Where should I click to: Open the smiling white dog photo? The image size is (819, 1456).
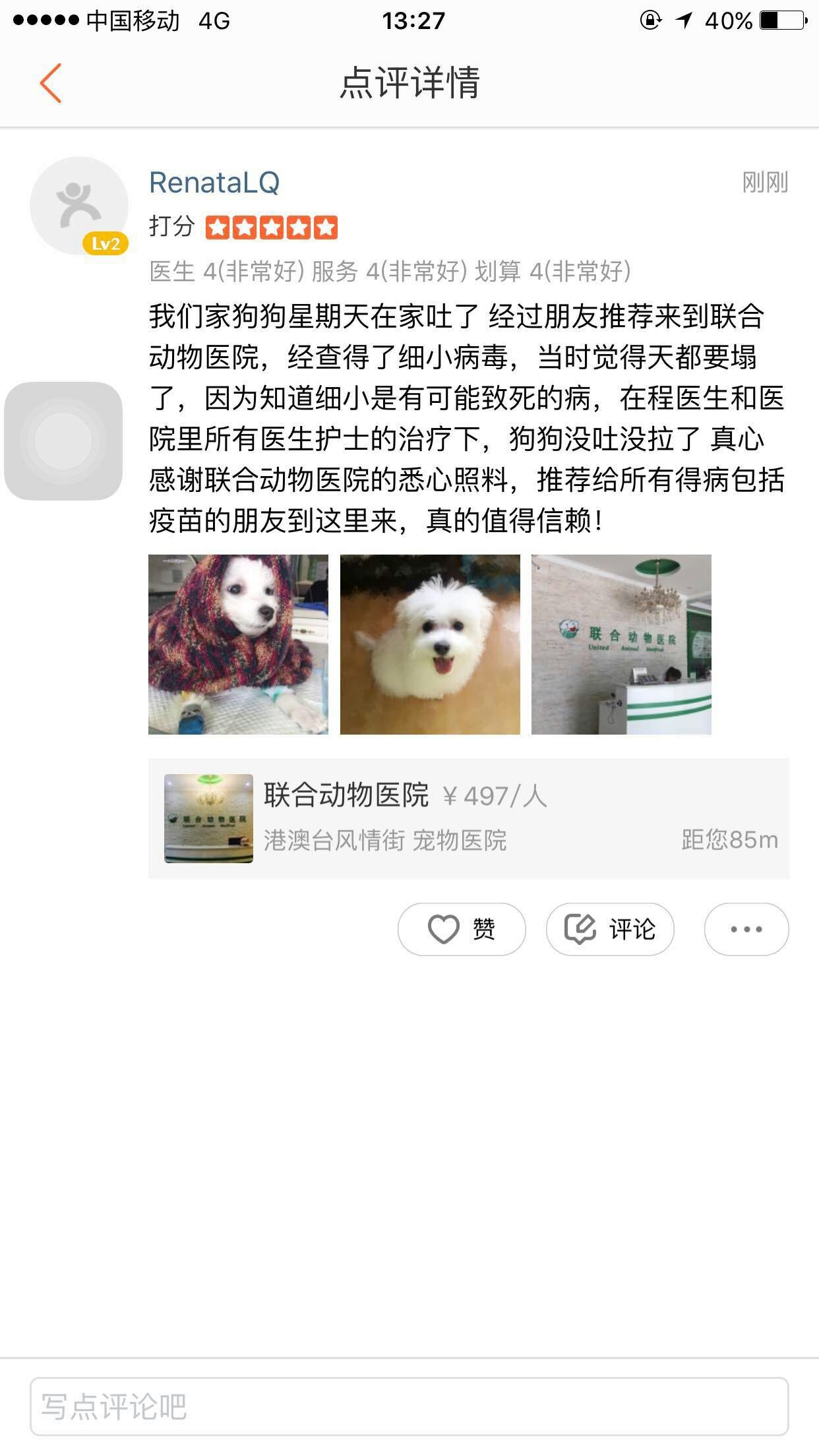430,644
